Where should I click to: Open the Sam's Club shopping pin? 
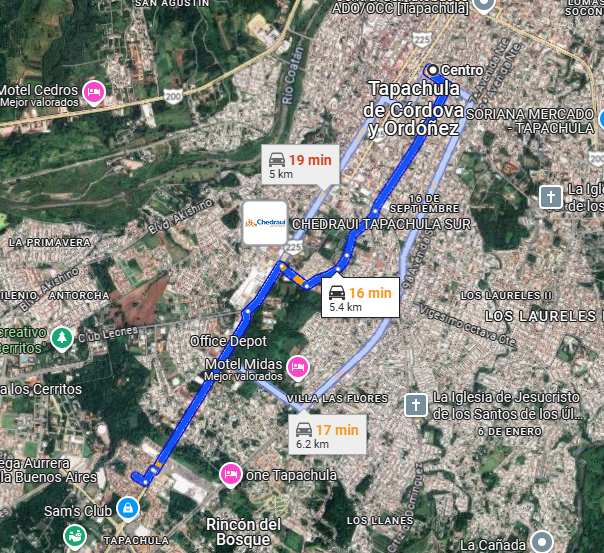coord(127,508)
